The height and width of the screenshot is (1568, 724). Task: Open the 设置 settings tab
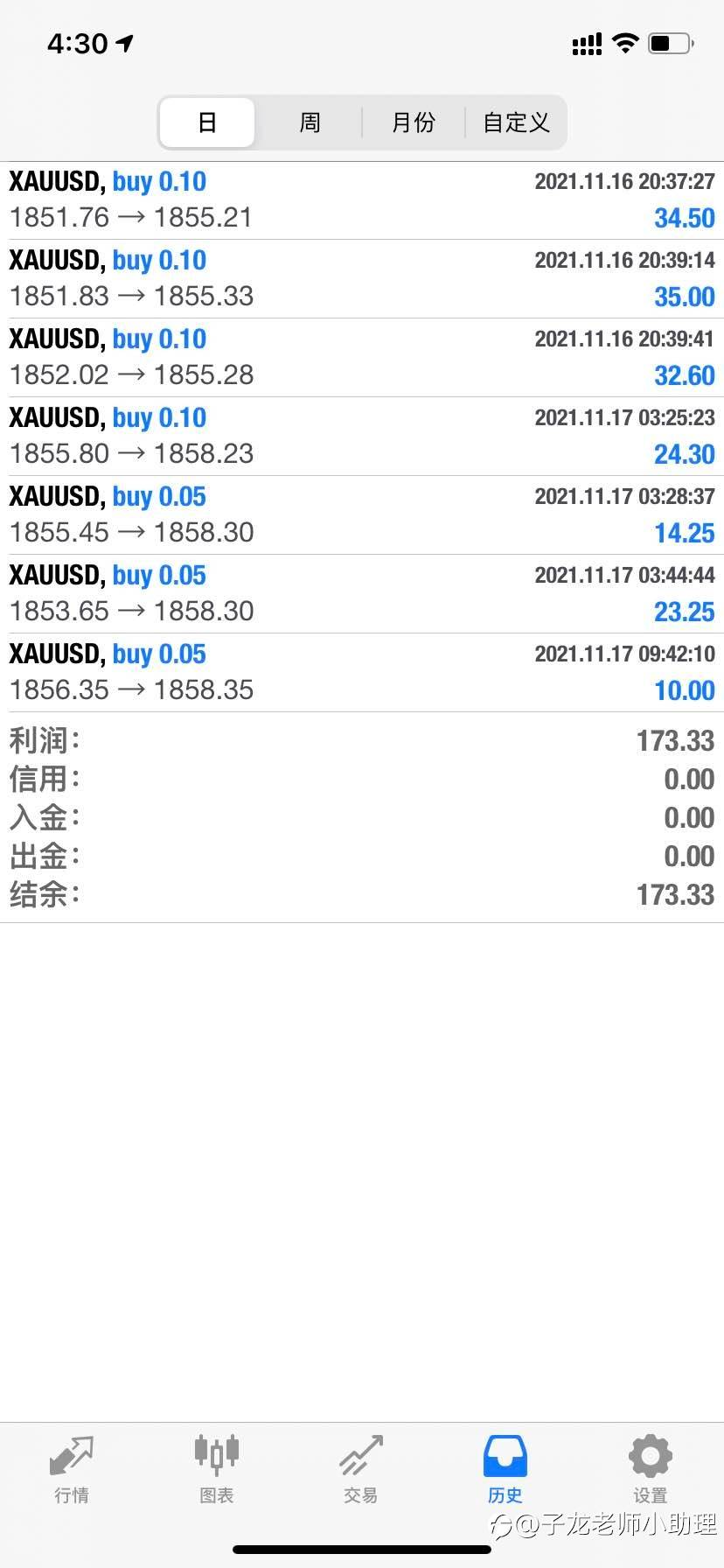tap(651, 1470)
